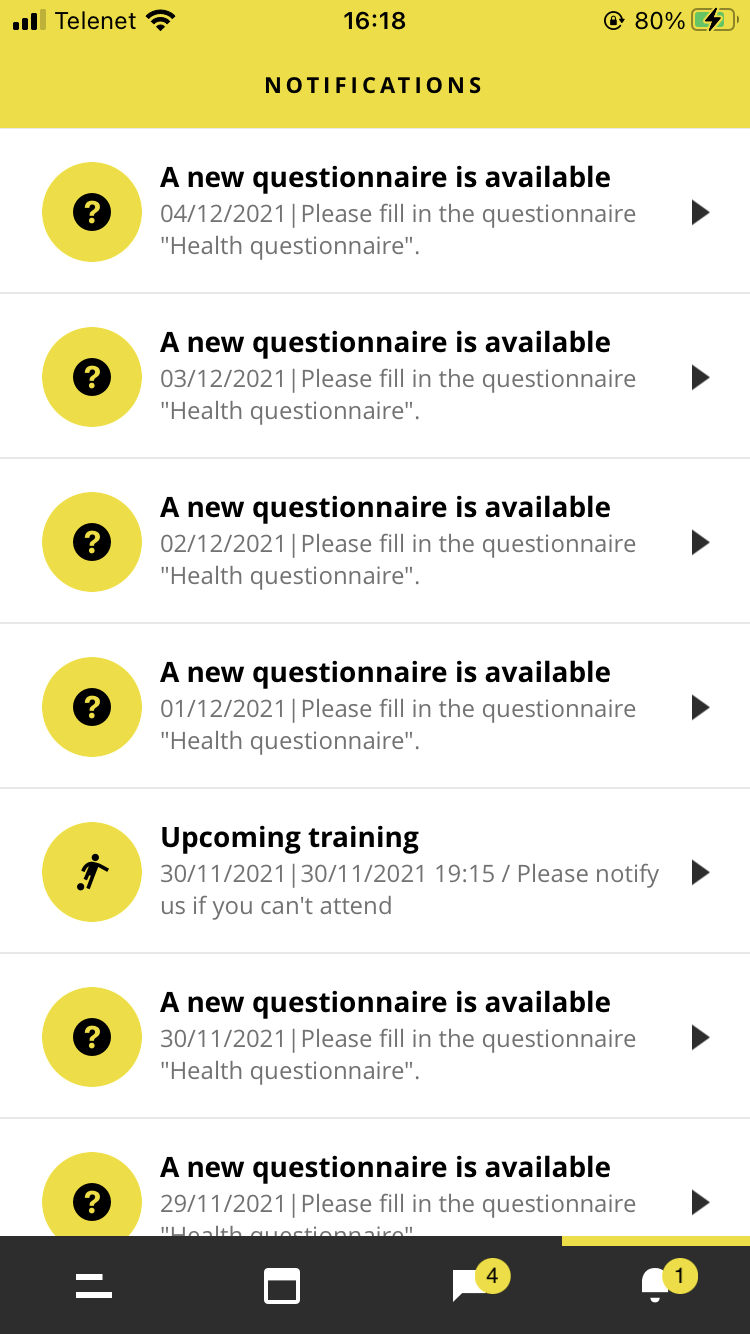The image size is (750, 1334).
Task: Open the menu tab in bottom bar
Action: coord(94,1286)
